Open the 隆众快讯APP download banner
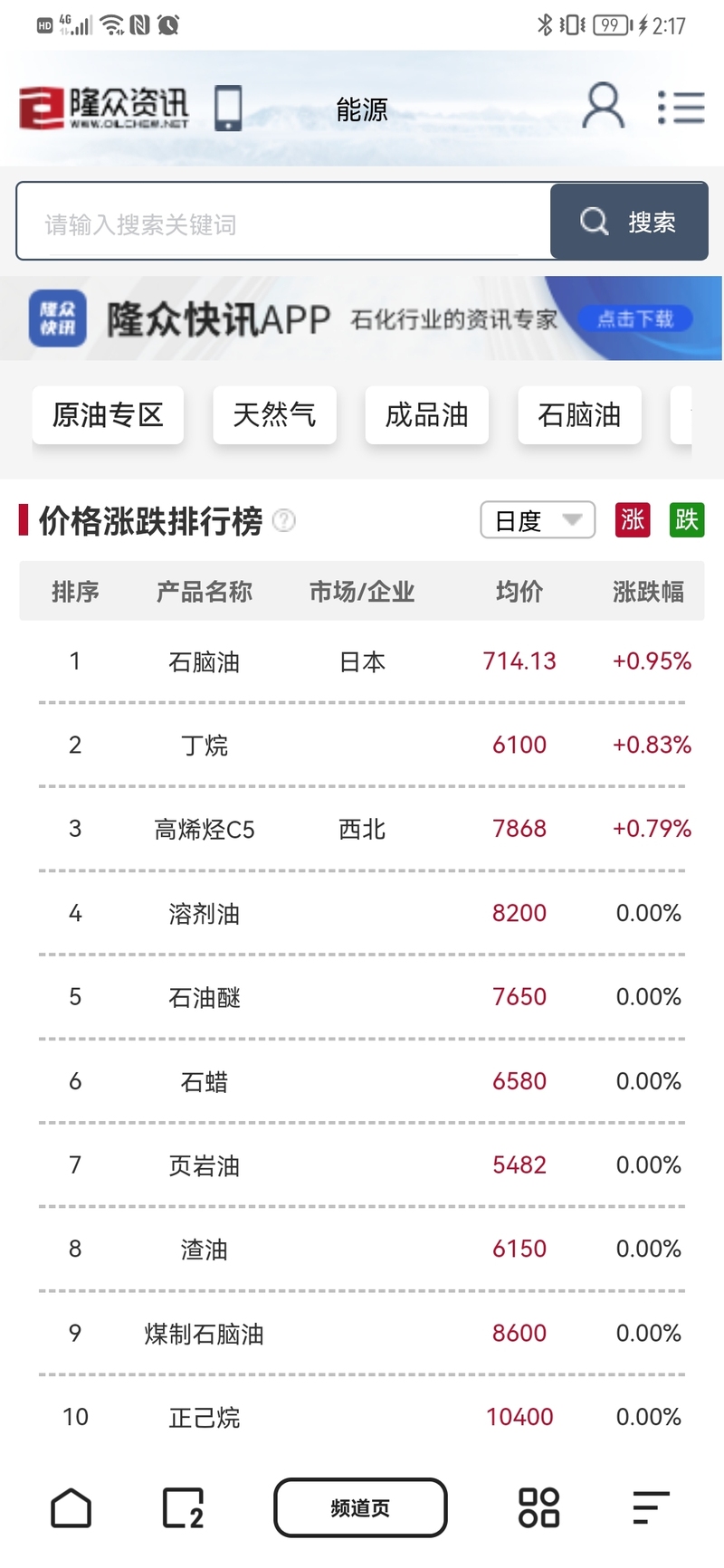724x1568 pixels. pos(361,318)
